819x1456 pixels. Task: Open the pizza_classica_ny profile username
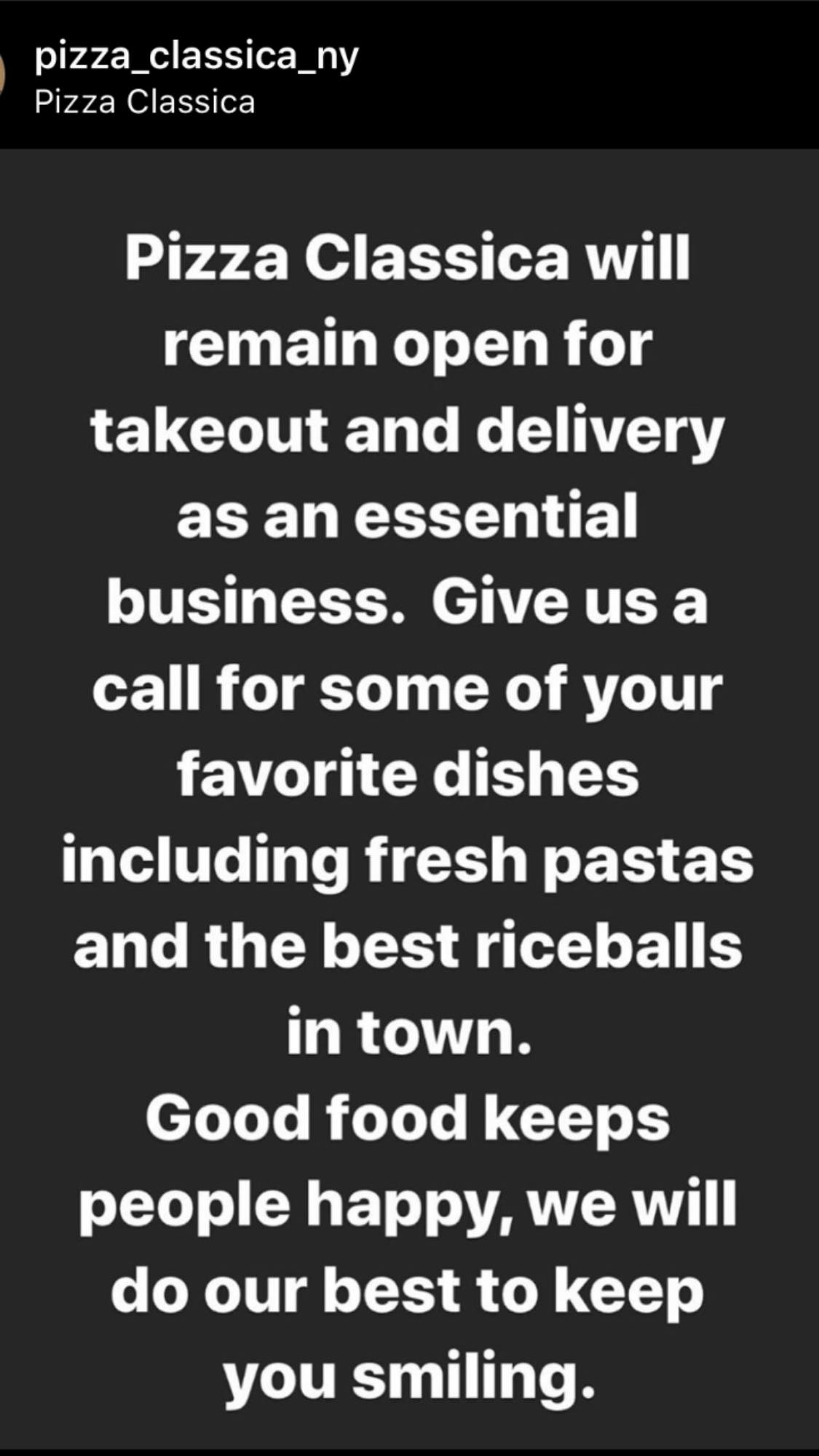197,56
